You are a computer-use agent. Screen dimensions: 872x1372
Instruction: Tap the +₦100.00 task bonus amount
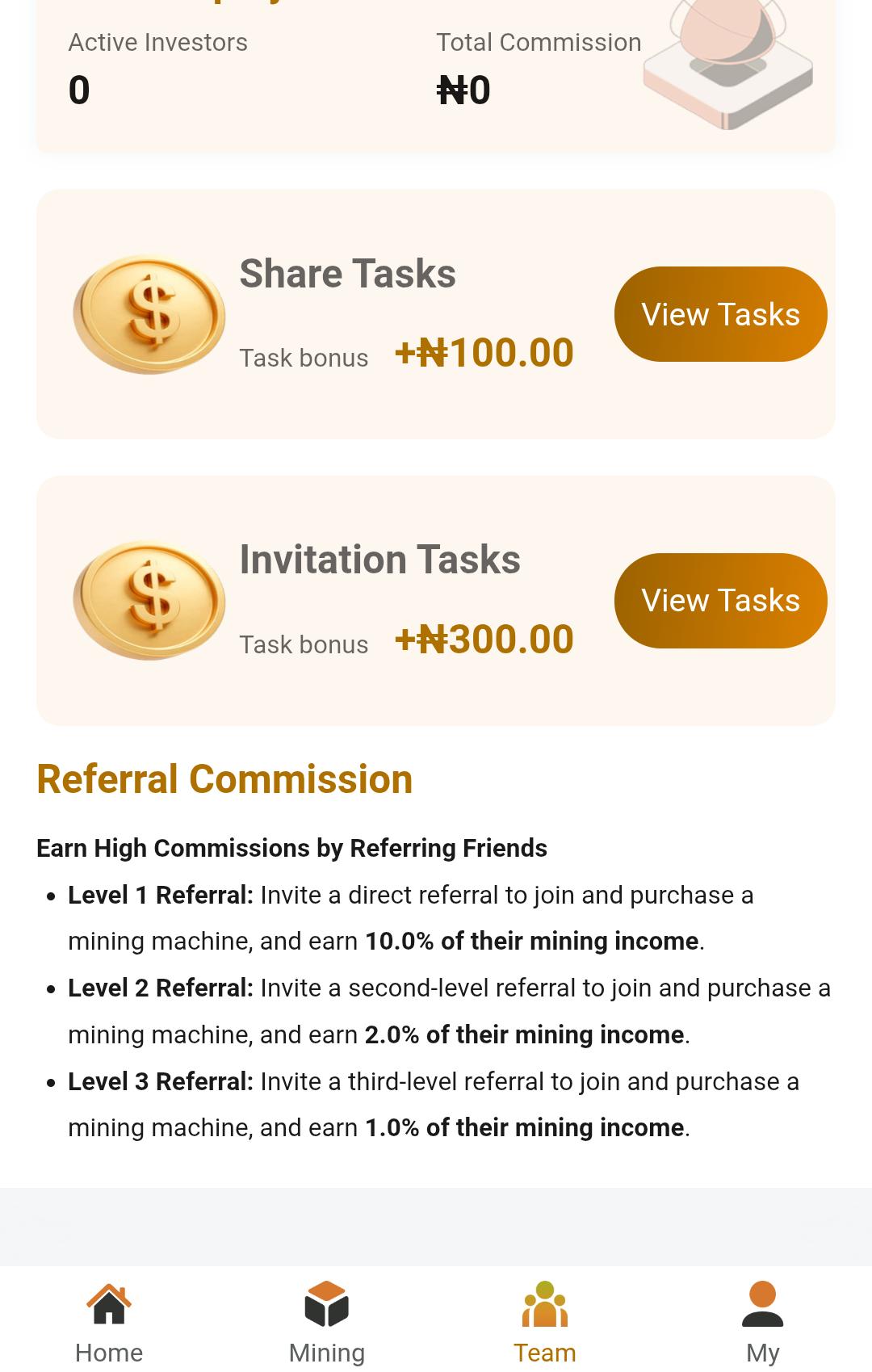coord(483,352)
